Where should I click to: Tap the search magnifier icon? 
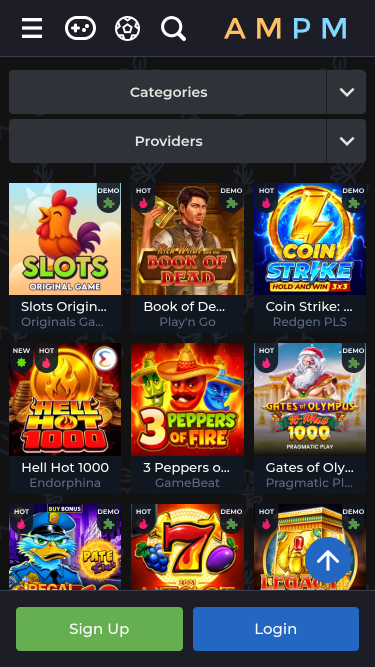173,29
